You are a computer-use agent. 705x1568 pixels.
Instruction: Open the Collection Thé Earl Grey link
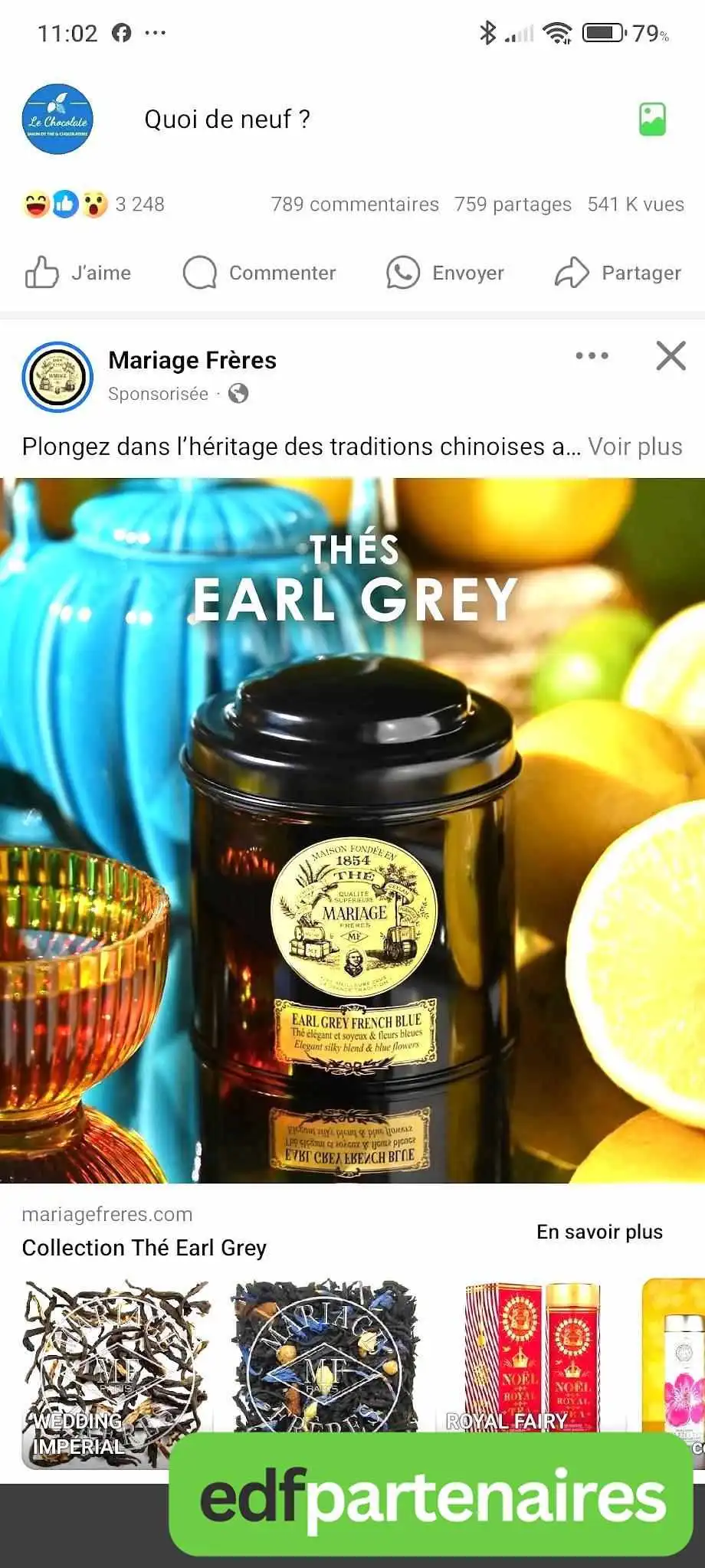coord(144,1248)
